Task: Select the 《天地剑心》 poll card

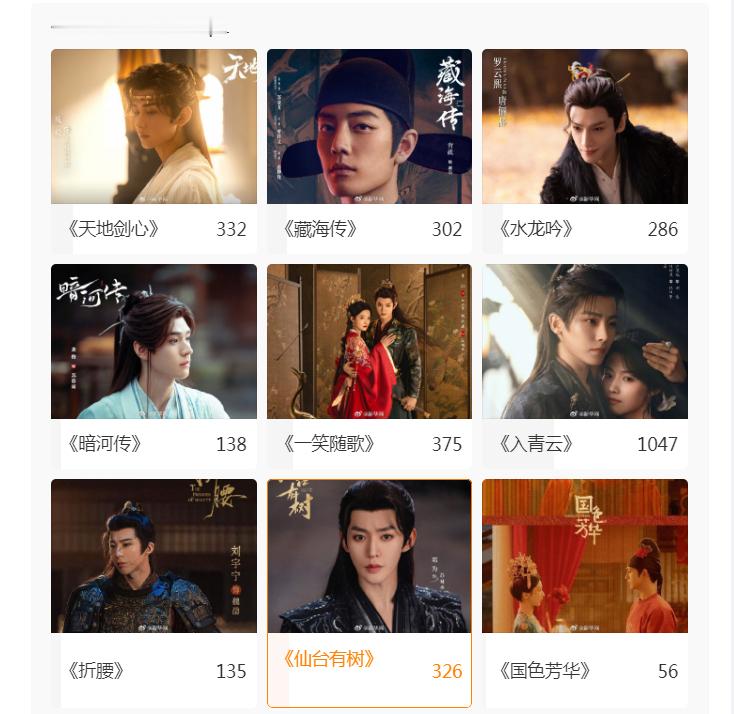Action: point(153,150)
